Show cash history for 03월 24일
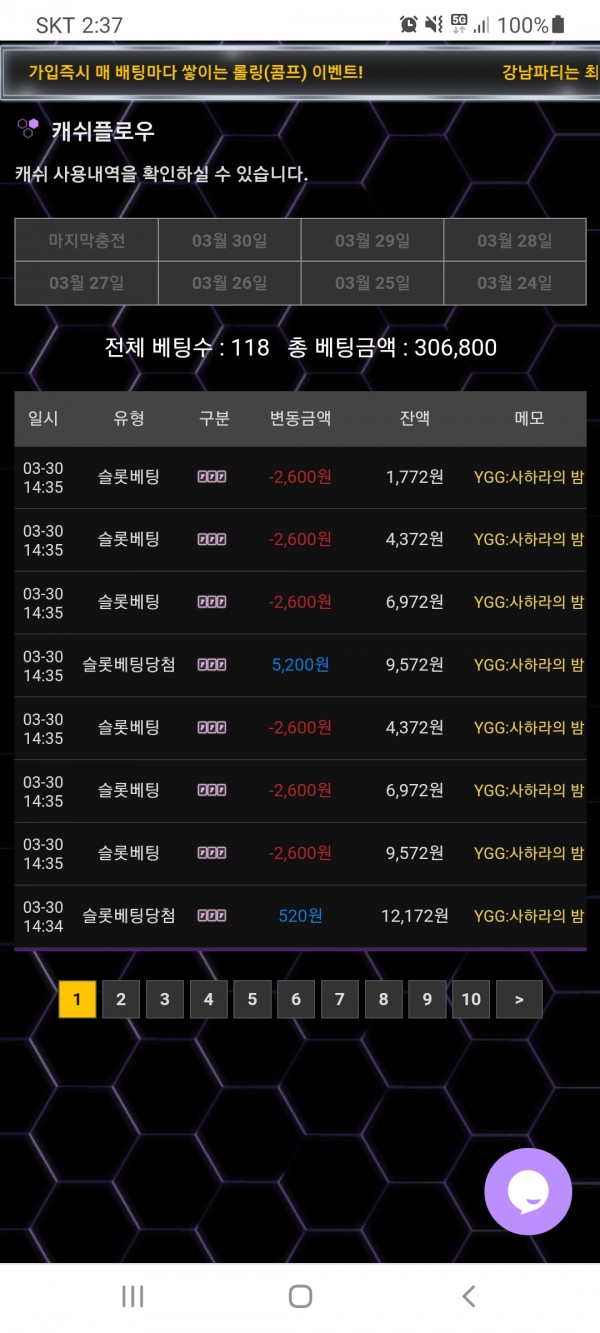The width and height of the screenshot is (600, 1333). (514, 283)
